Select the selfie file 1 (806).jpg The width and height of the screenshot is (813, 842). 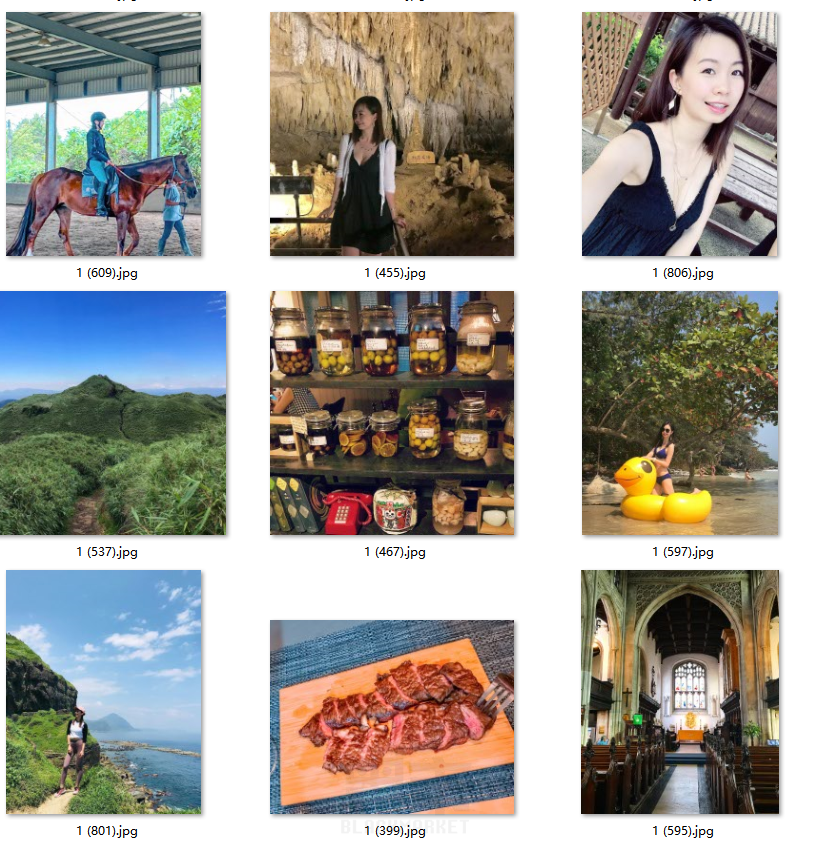(679, 134)
